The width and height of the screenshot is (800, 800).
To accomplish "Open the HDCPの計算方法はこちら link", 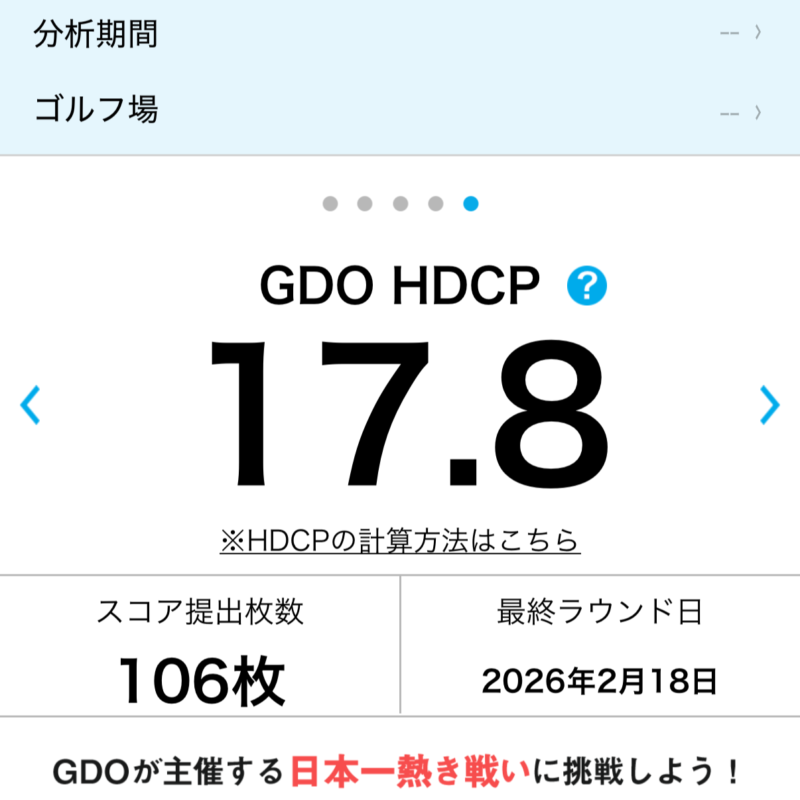I will (x=400, y=541).
